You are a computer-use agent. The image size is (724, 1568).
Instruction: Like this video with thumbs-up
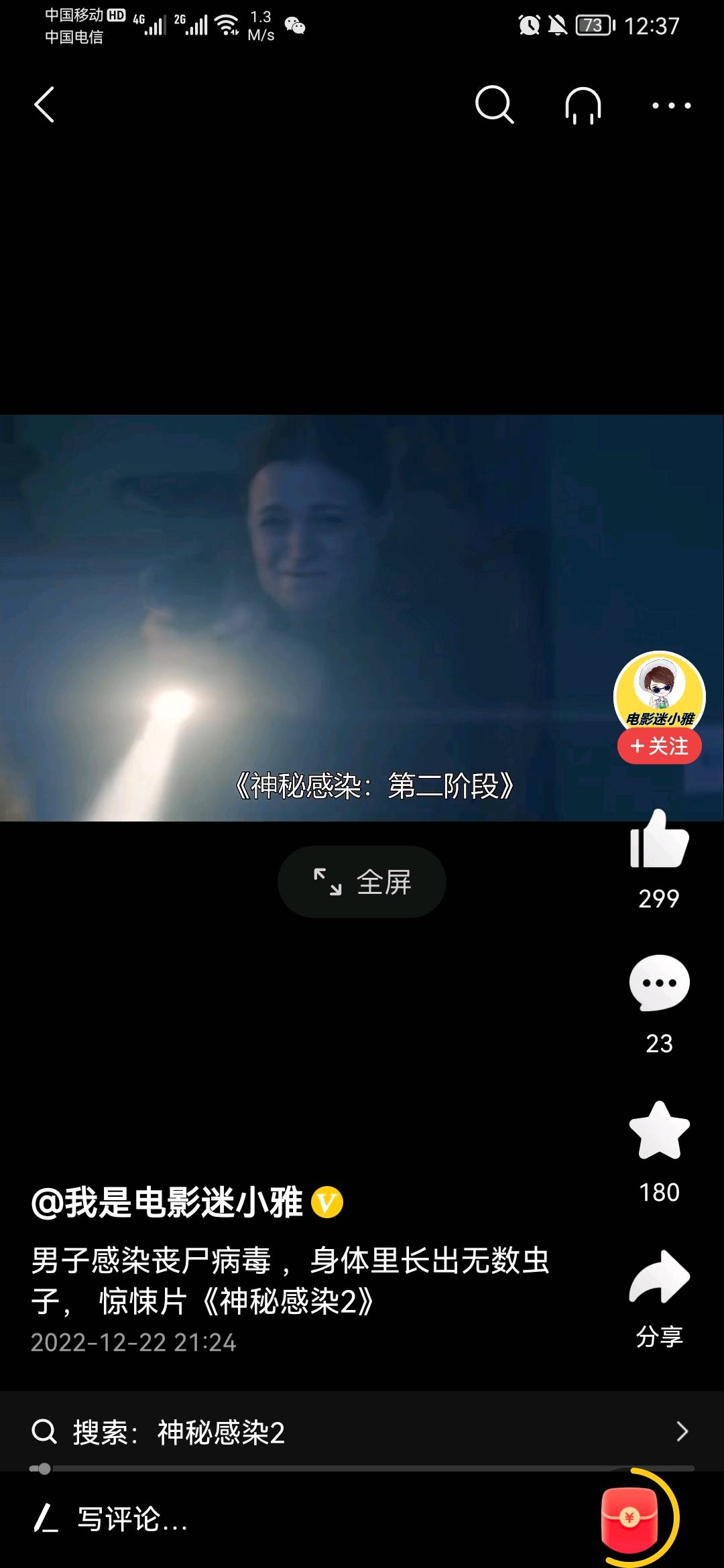pyautogui.click(x=659, y=840)
